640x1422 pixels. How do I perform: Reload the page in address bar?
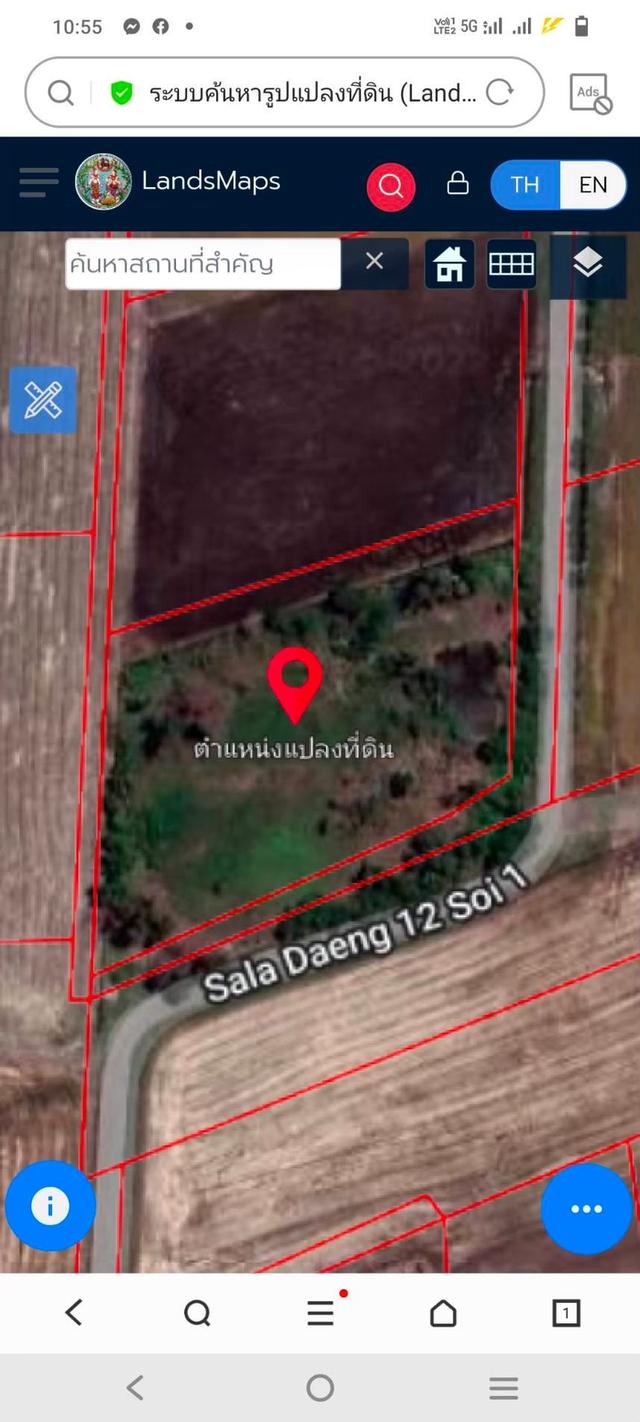click(499, 93)
